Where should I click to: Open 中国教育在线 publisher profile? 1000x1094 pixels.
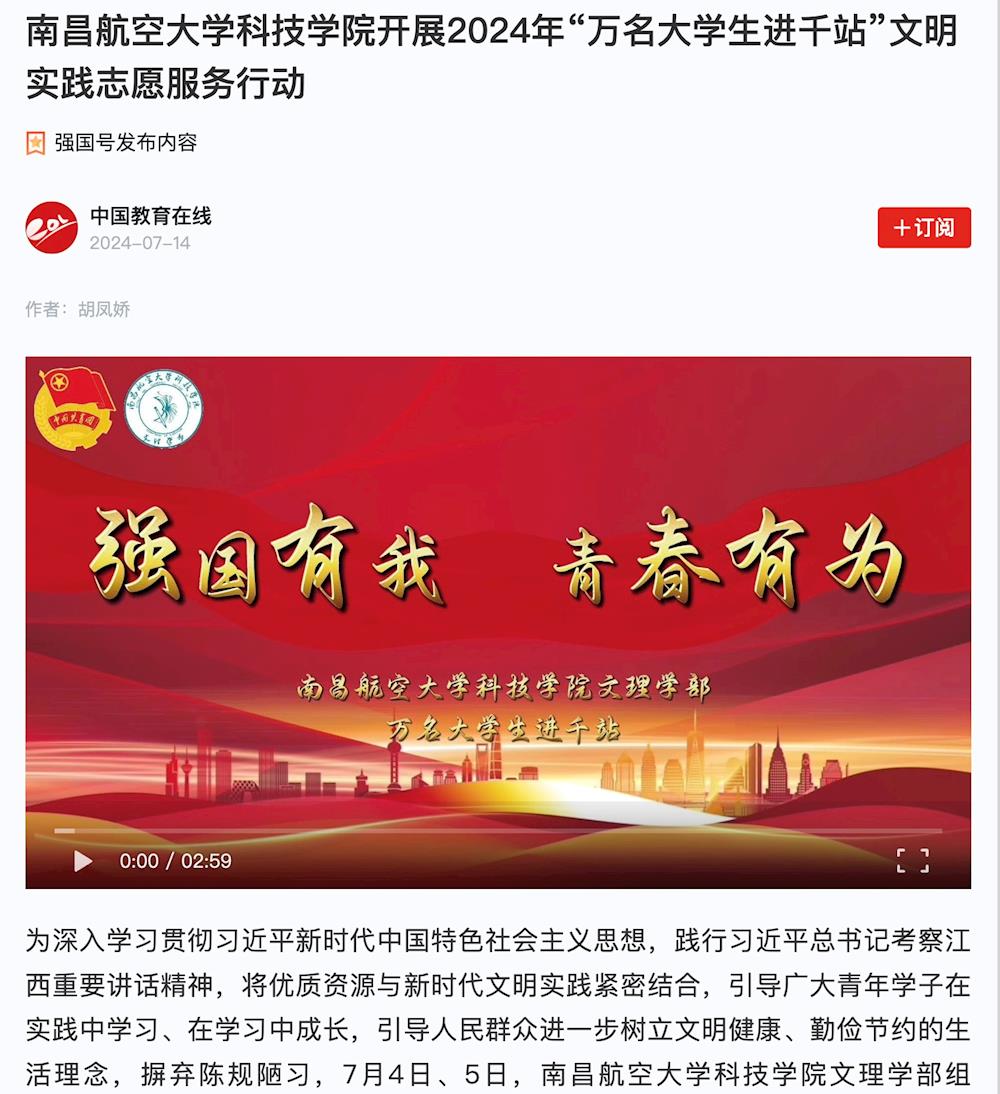(150, 216)
